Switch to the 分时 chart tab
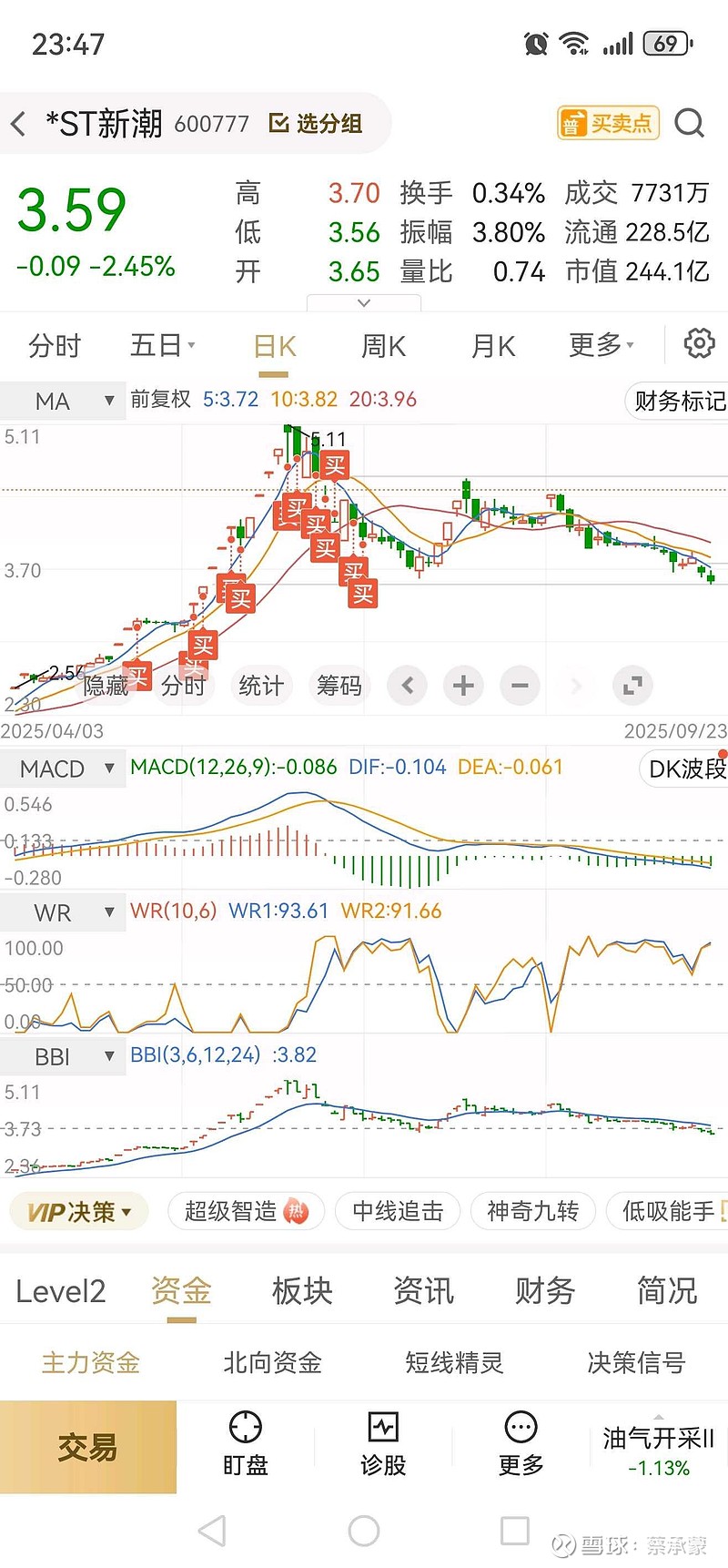728x1568 pixels. tap(55, 346)
